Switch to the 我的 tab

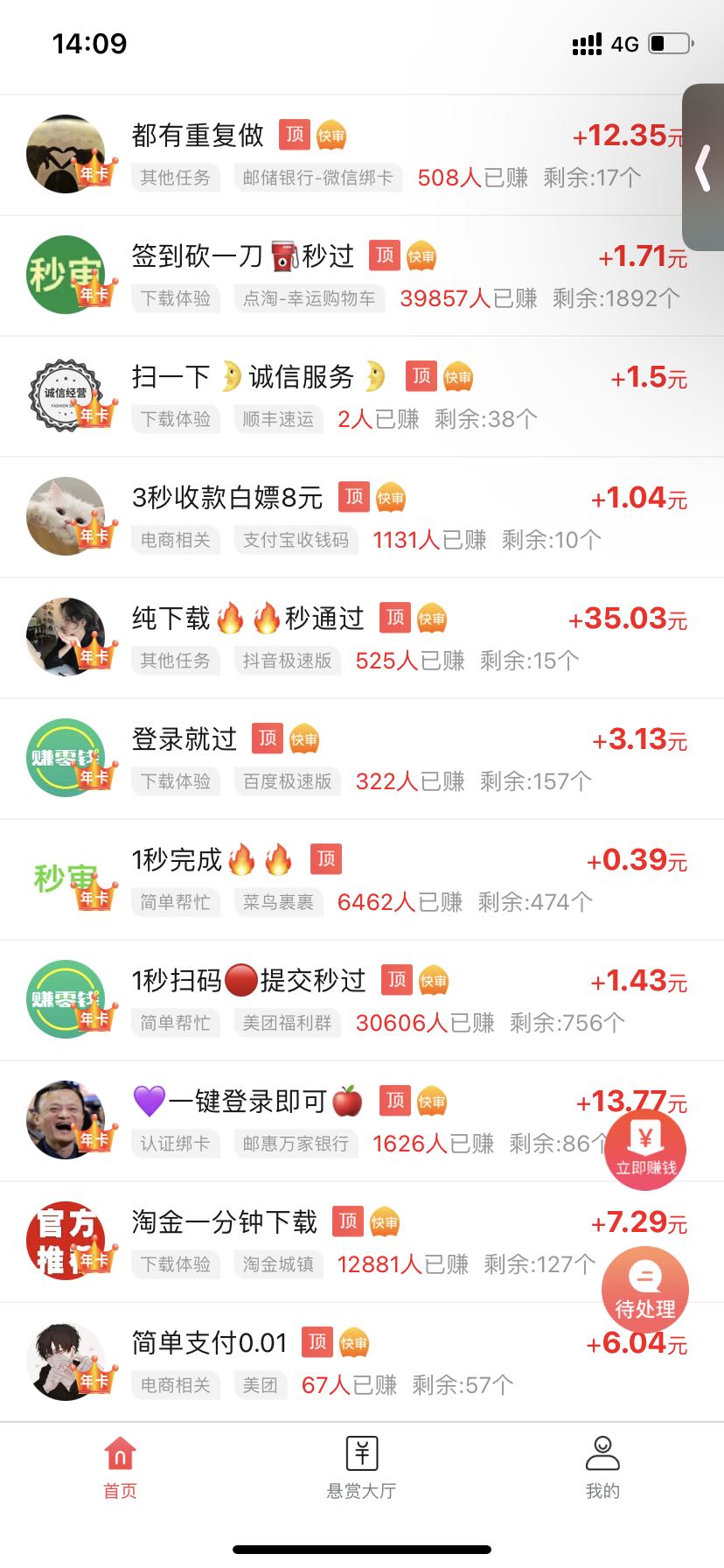pyautogui.click(x=602, y=1467)
